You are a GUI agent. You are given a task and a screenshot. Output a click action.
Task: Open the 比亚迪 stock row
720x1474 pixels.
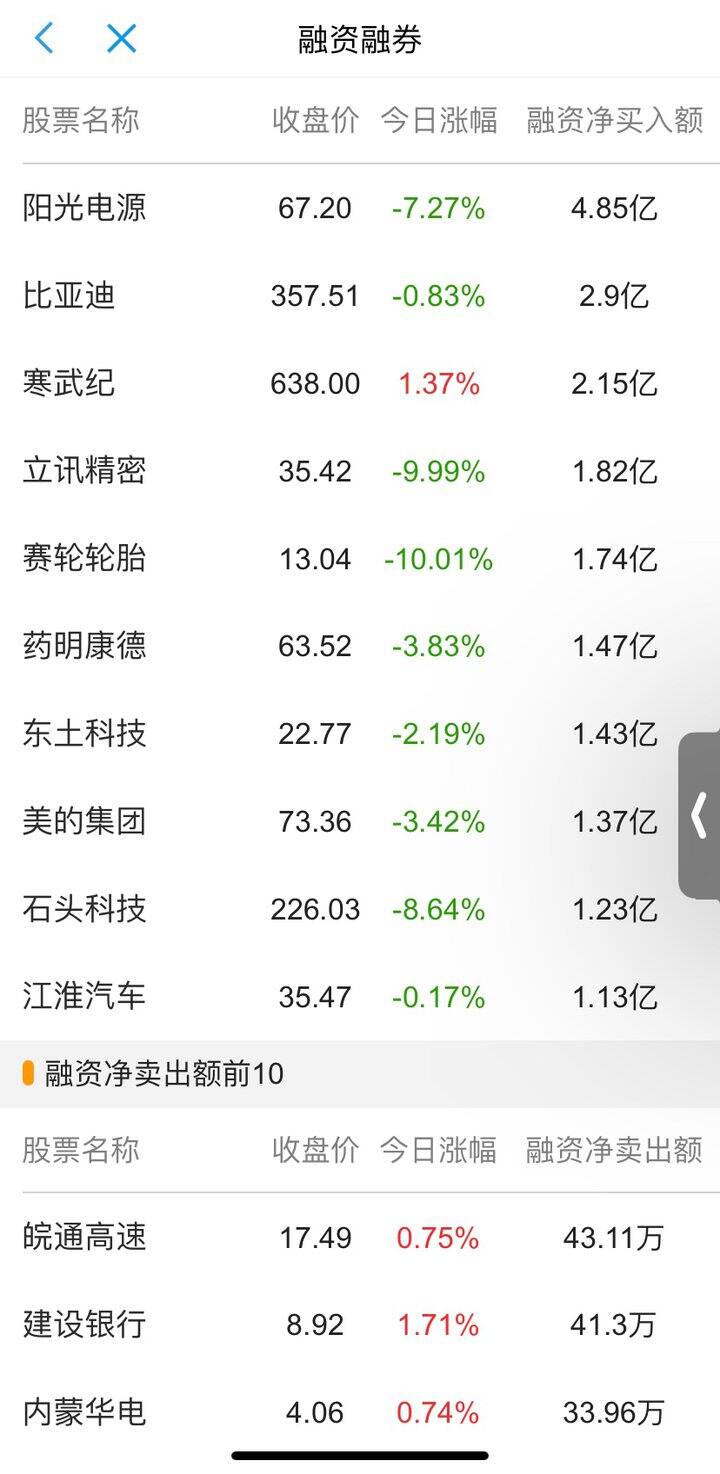(360, 296)
